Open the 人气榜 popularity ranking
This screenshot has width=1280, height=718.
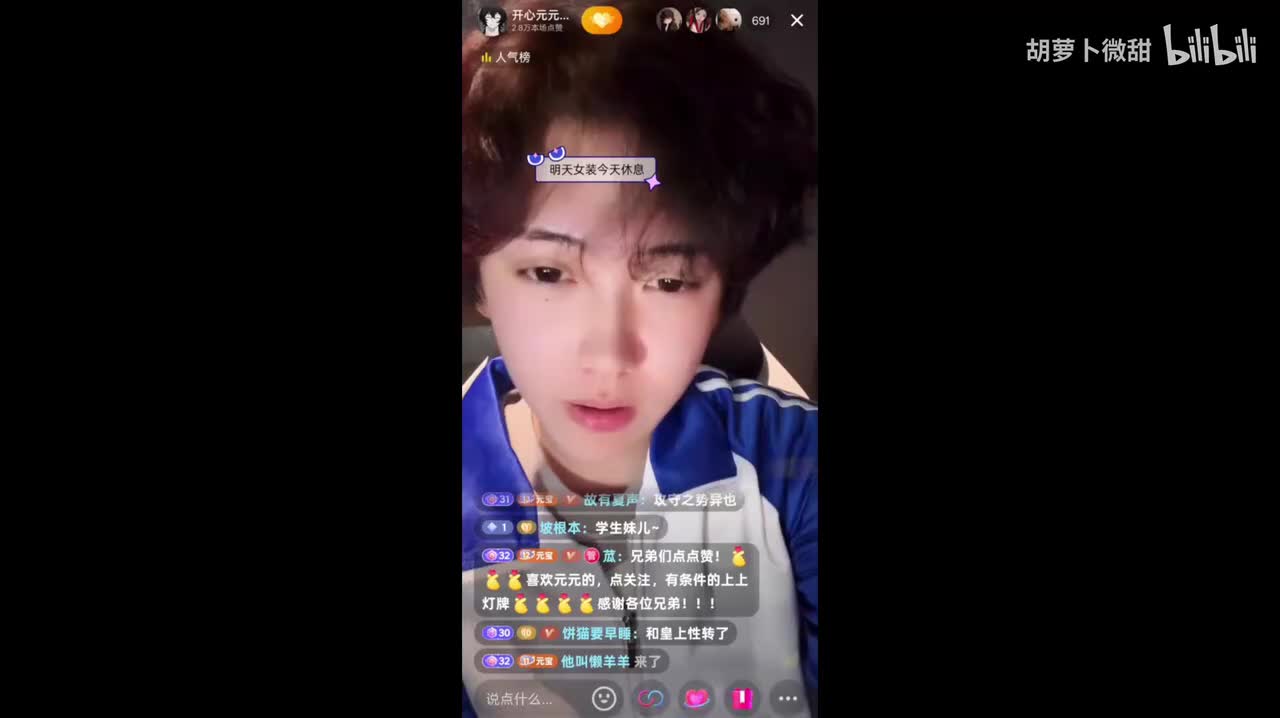pos(506,57)
